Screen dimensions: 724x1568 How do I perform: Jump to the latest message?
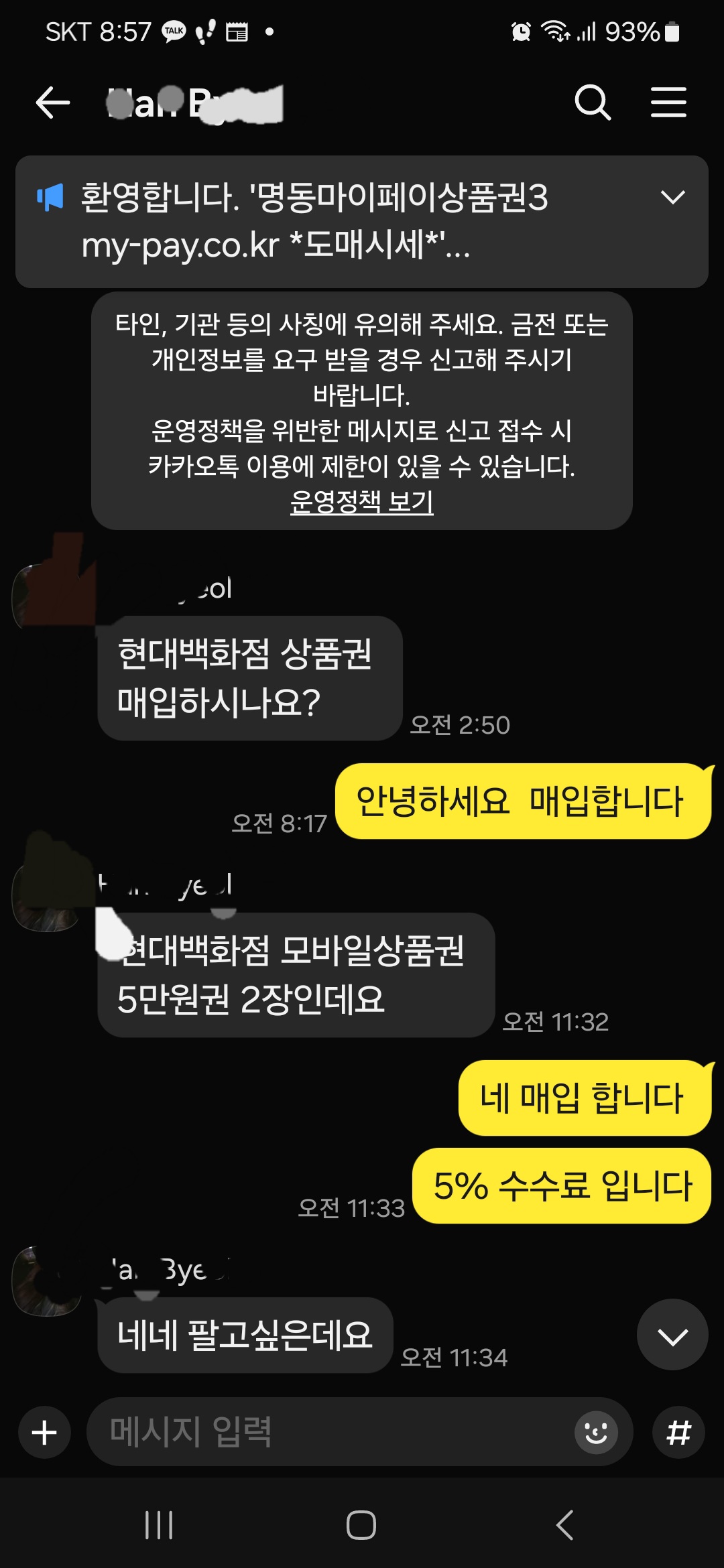pos(672,1337)
